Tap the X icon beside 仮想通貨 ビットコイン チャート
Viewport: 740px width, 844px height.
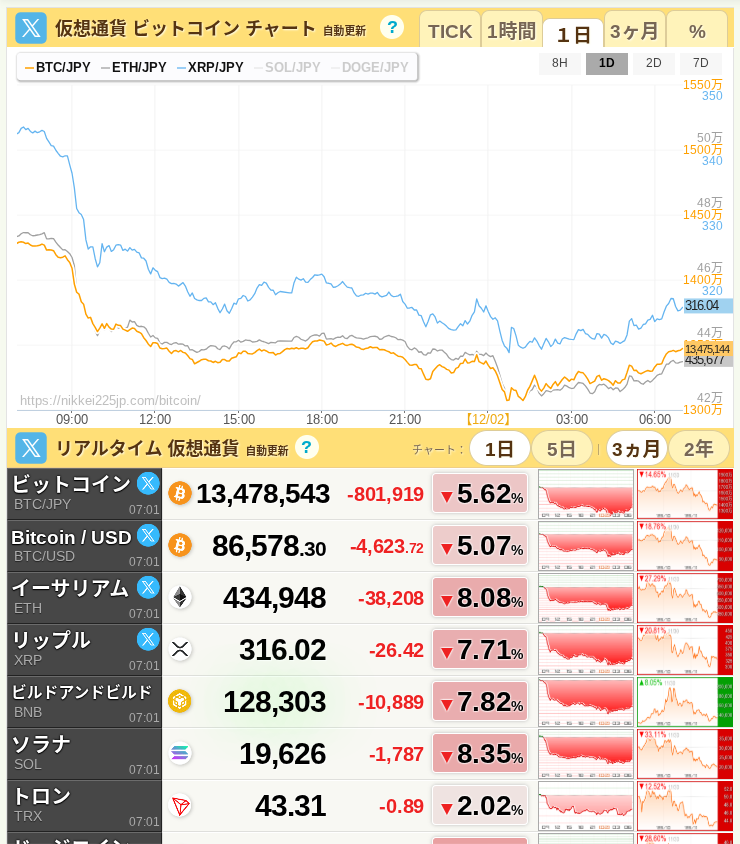(x=31, y=28)
